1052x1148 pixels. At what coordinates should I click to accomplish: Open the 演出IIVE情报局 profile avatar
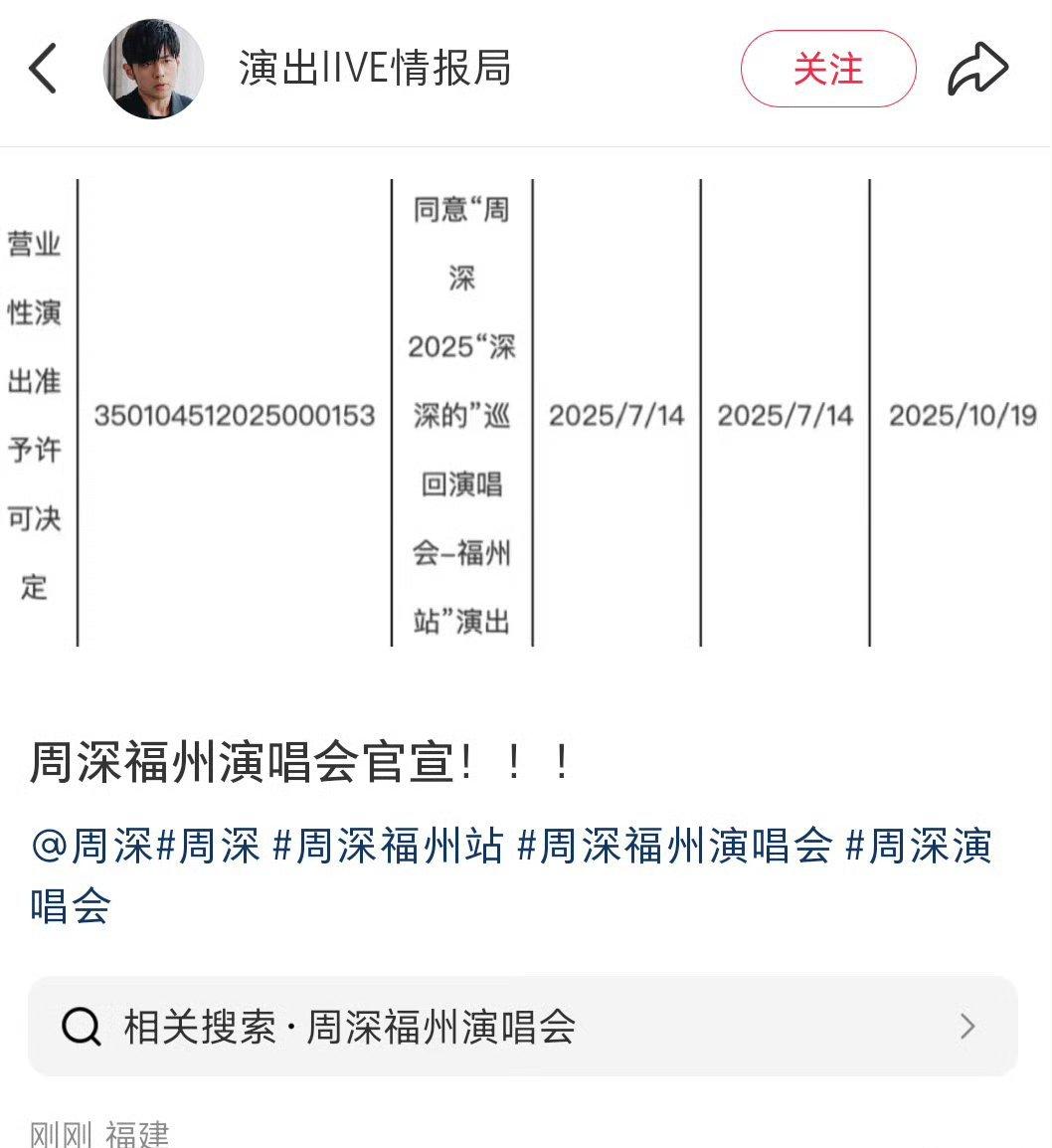[x=153, y=70]
